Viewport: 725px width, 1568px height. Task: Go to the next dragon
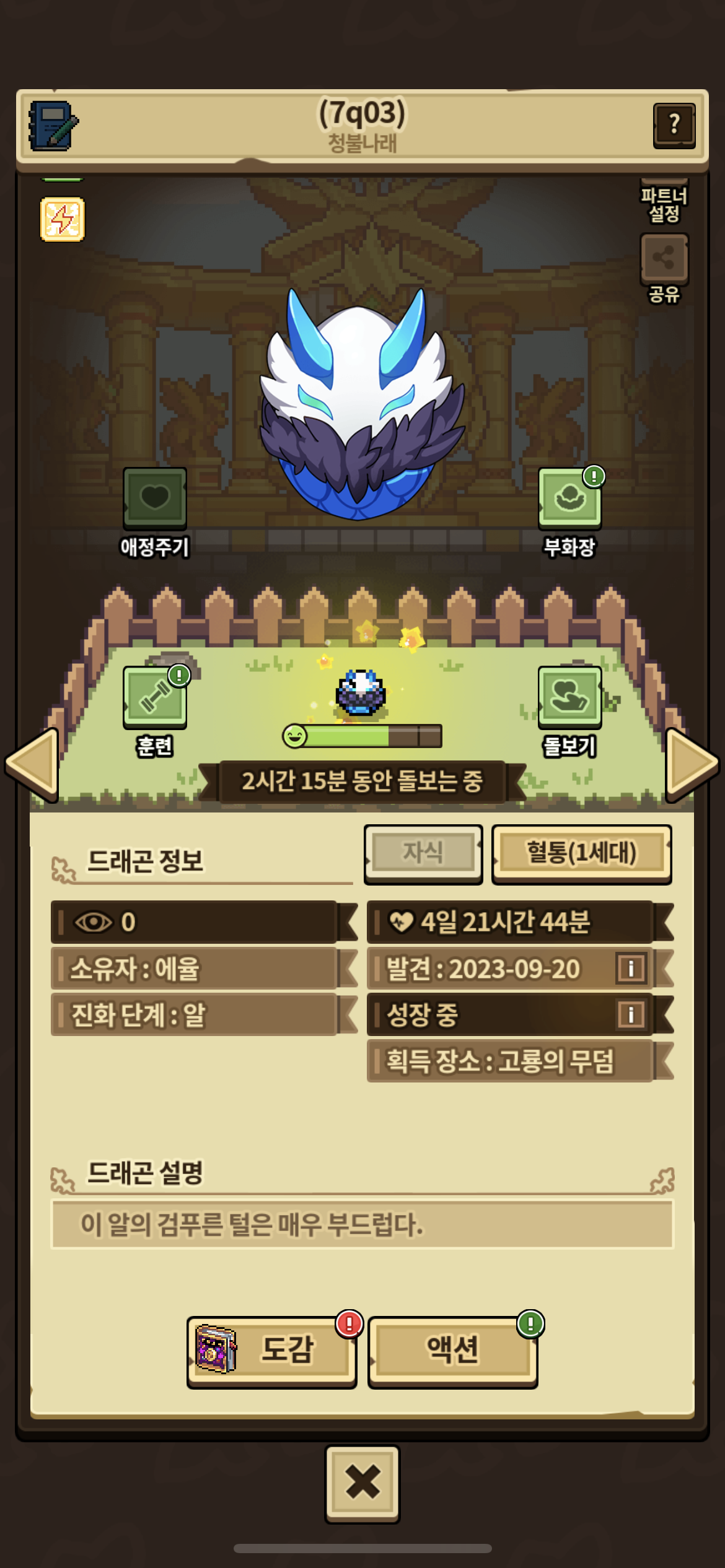(692, 765)
